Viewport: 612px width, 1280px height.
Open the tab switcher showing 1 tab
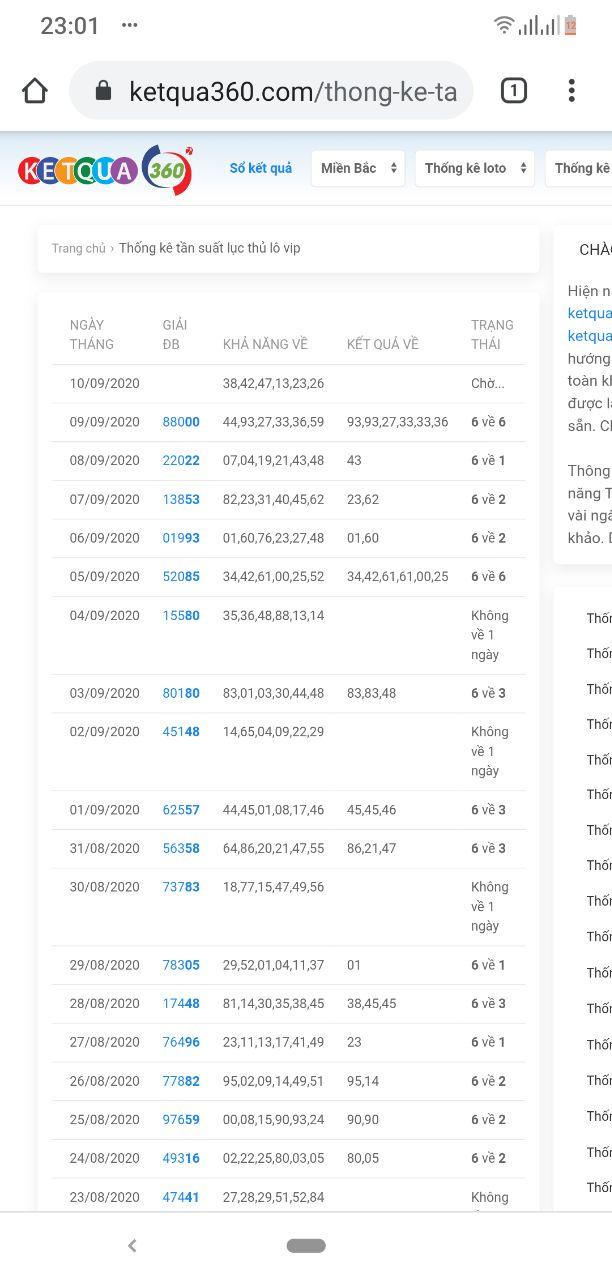click(x=513, y=91)
